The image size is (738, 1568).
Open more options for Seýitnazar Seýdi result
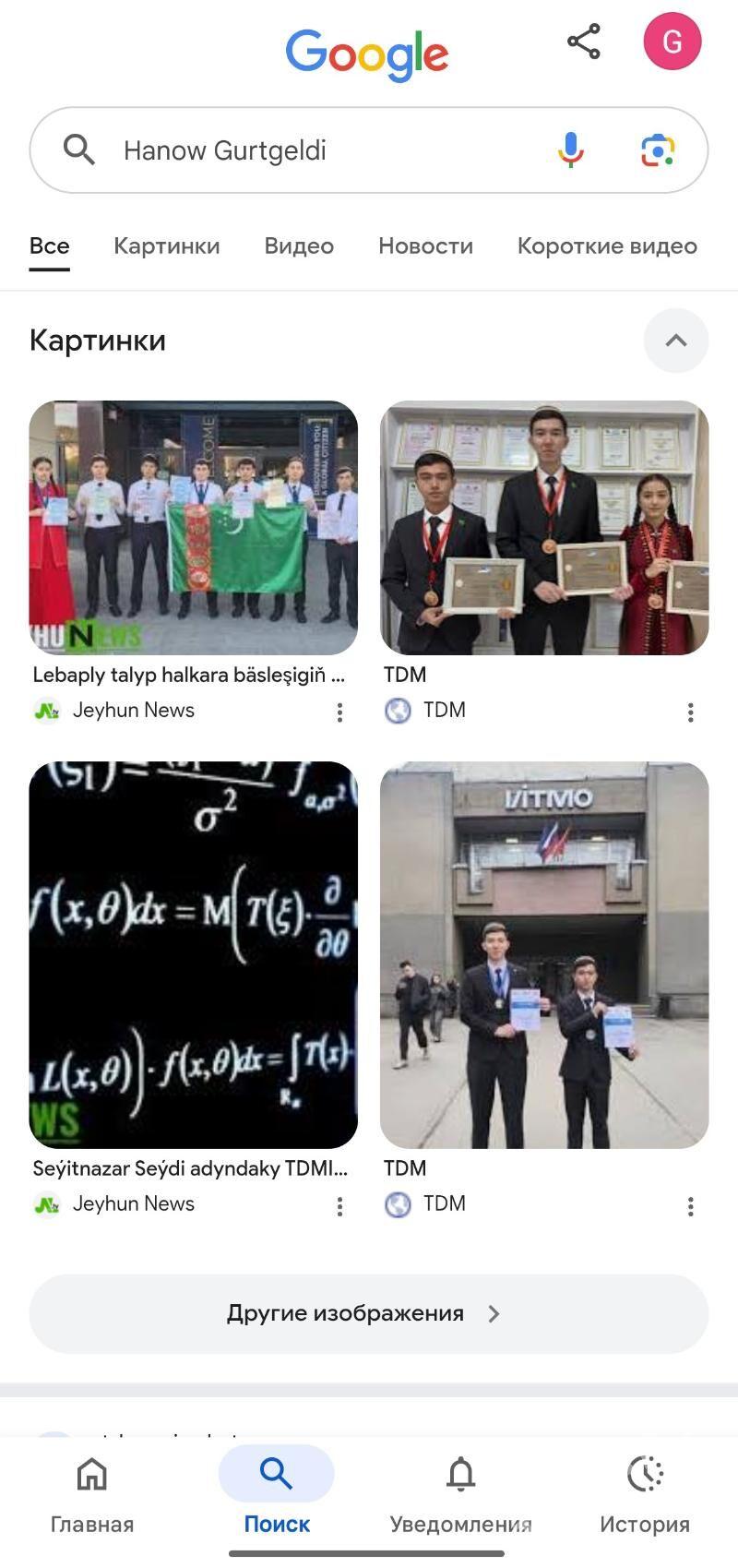(339, 1206)
